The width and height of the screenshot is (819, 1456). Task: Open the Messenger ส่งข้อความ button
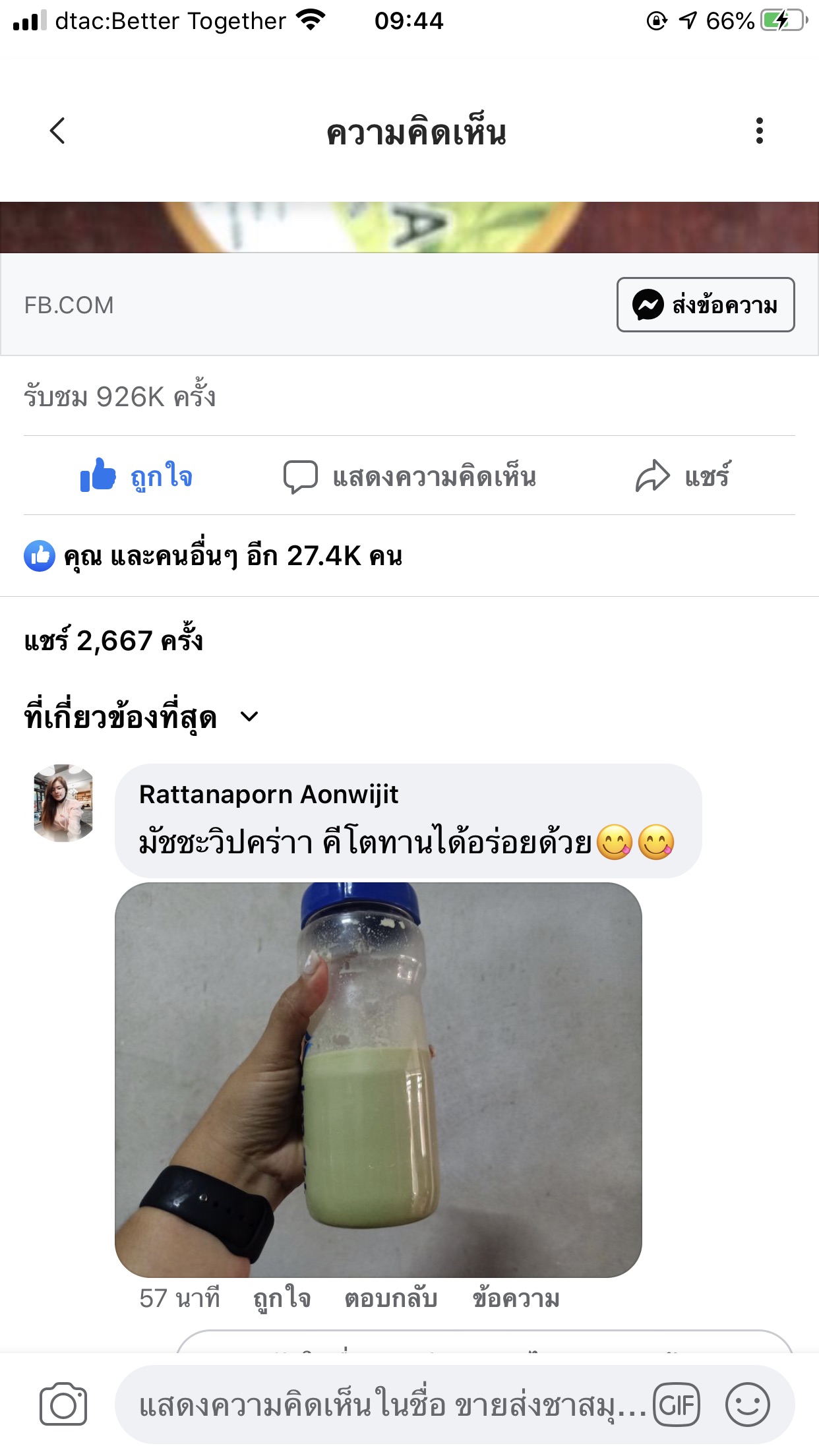pyautogui.click(x=704, y=305)
